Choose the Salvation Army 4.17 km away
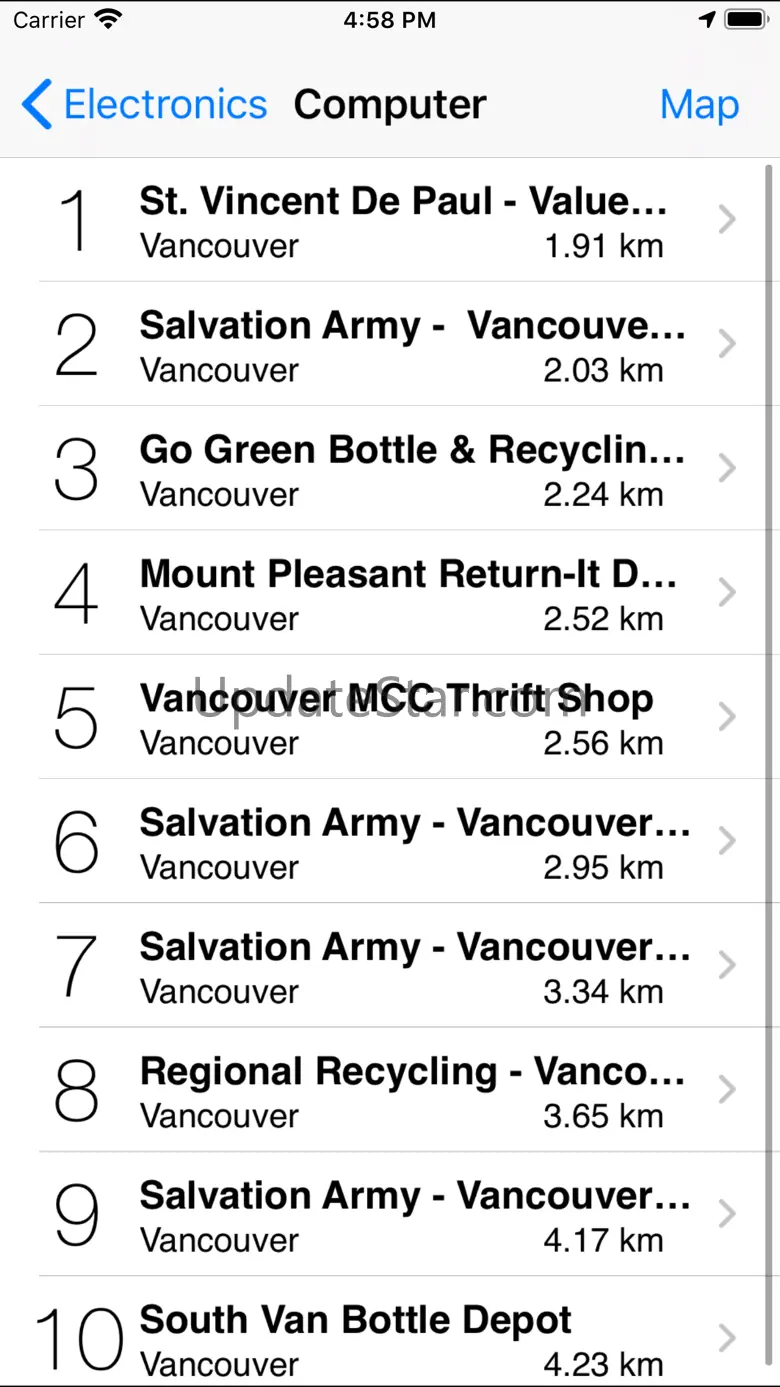Screen dimensions: 780x1387 point(402,1213)
